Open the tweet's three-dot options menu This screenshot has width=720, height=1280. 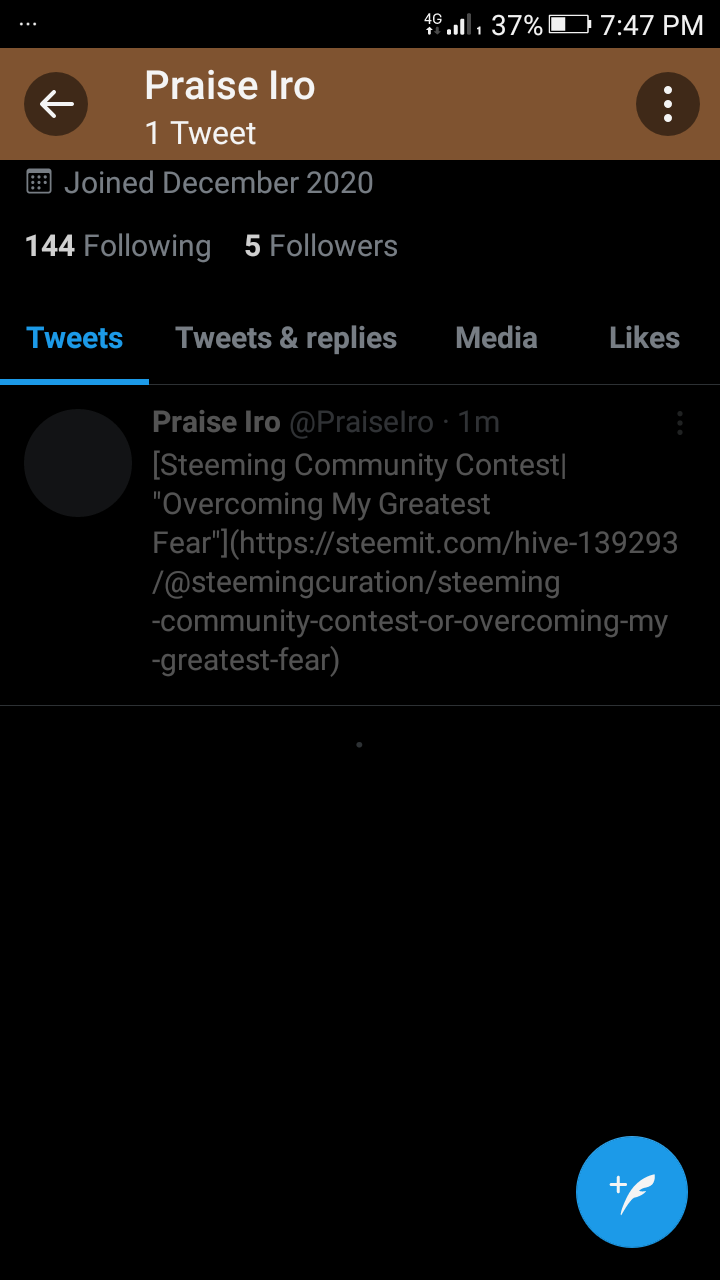pos(680,423)
